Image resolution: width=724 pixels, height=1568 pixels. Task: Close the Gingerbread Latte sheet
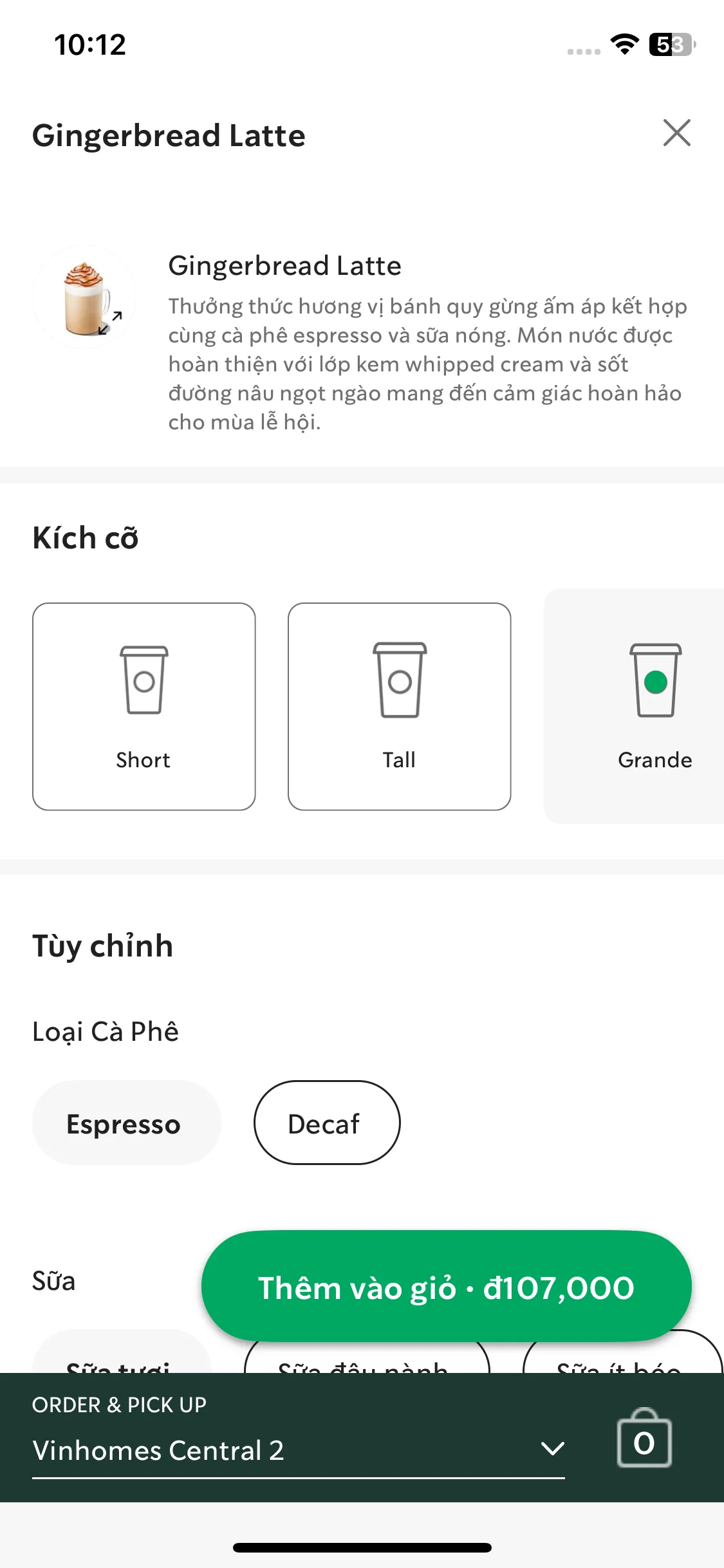(676, 133)
